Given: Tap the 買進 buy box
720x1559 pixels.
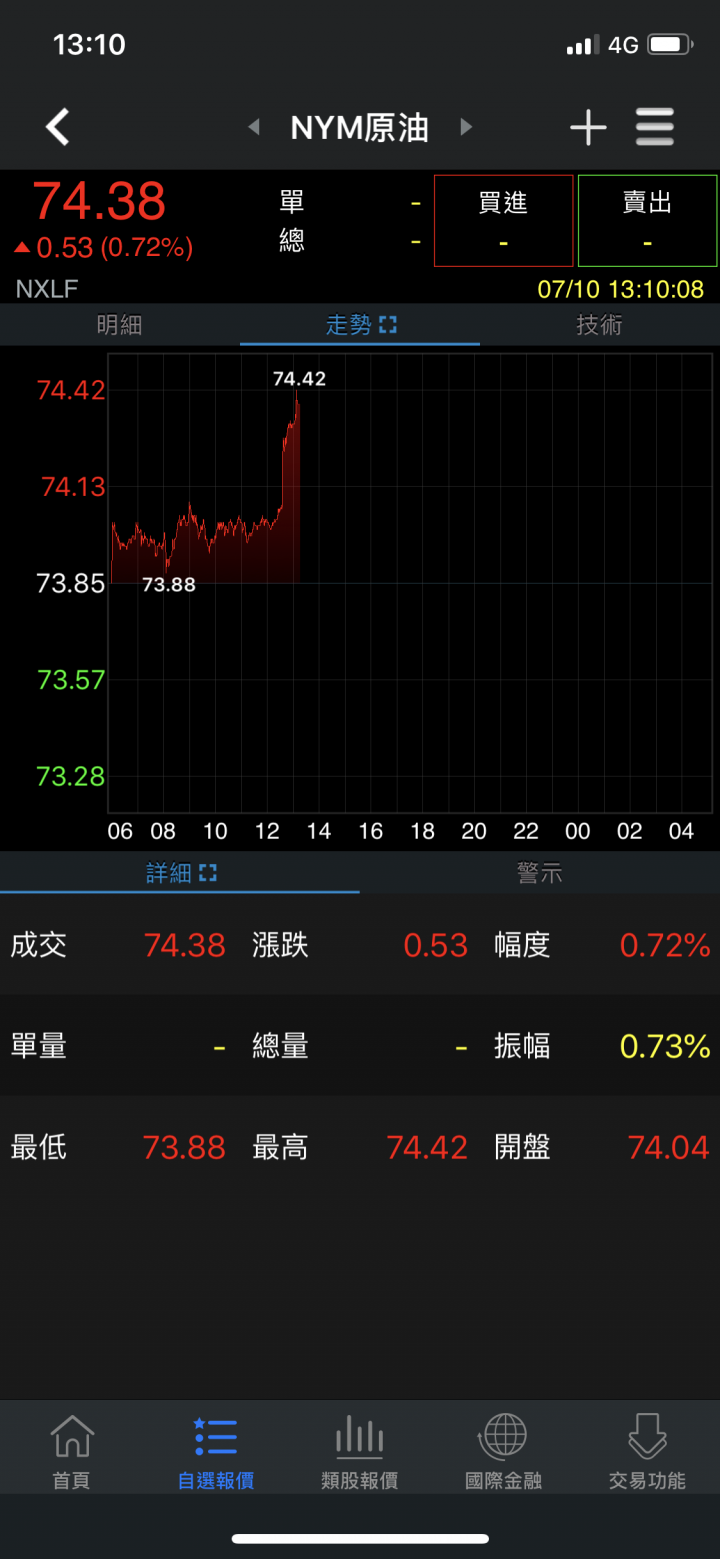Looking at the screenshot, I should (x=503, y=221).
